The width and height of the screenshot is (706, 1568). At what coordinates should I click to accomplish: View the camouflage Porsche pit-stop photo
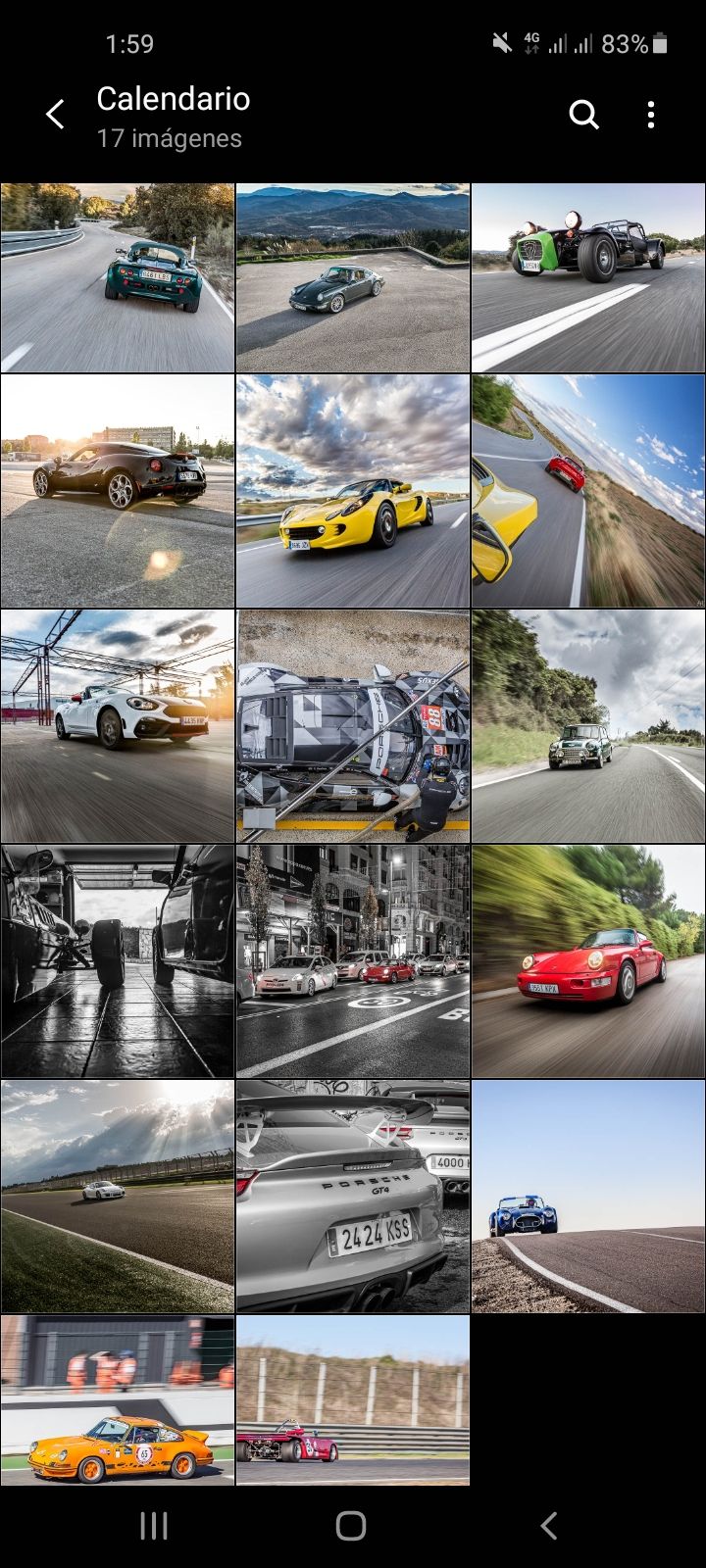[x=353, y=726]
